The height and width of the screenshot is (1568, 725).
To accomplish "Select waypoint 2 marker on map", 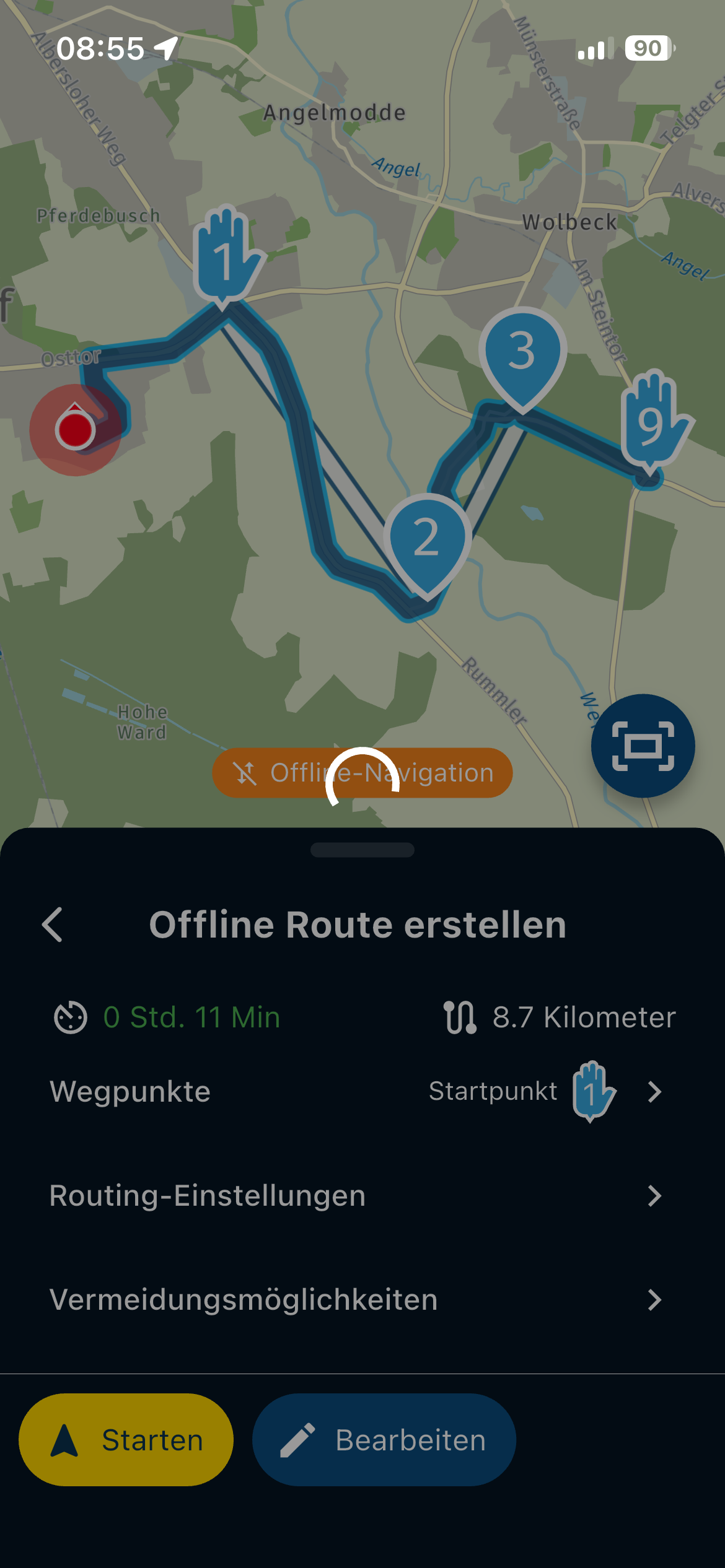I will click(426, 539).
